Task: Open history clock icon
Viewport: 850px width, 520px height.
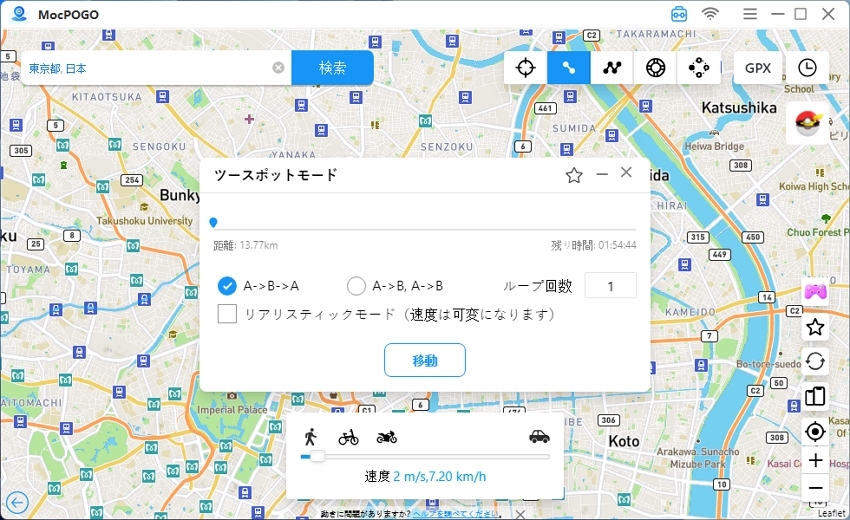Action: click(807, 68)
